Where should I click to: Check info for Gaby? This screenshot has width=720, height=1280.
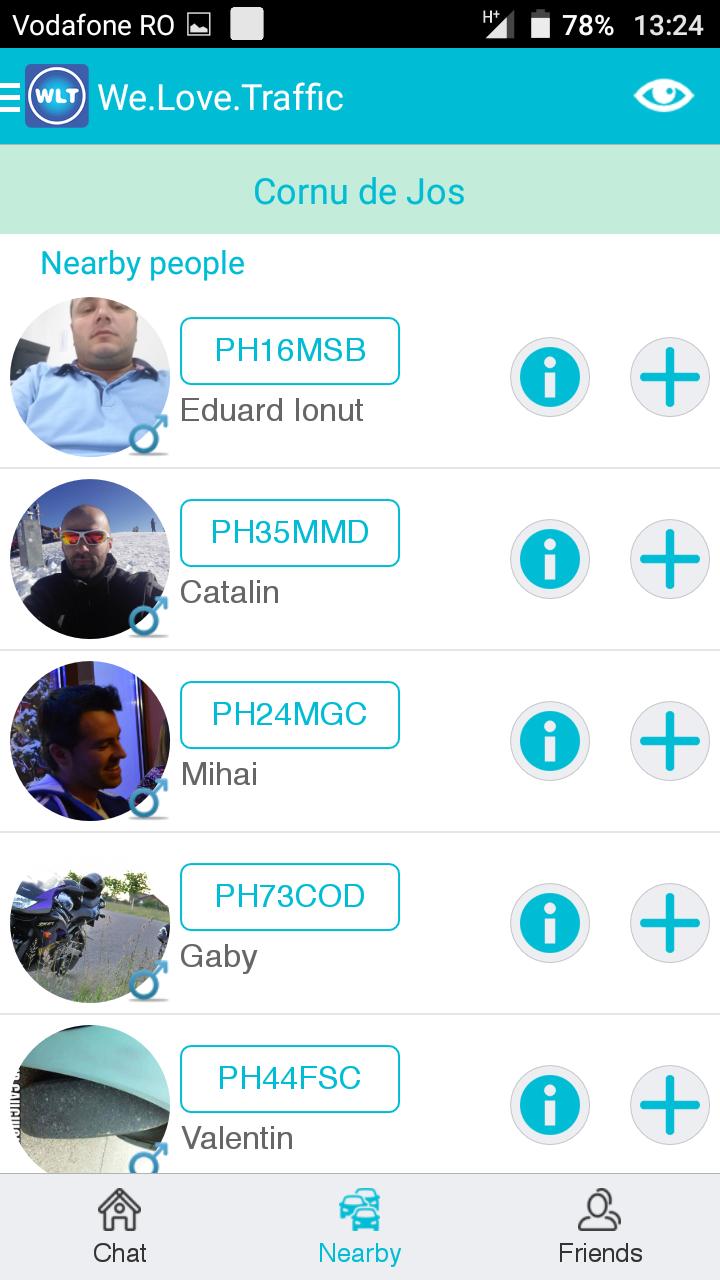click(549, 923)
